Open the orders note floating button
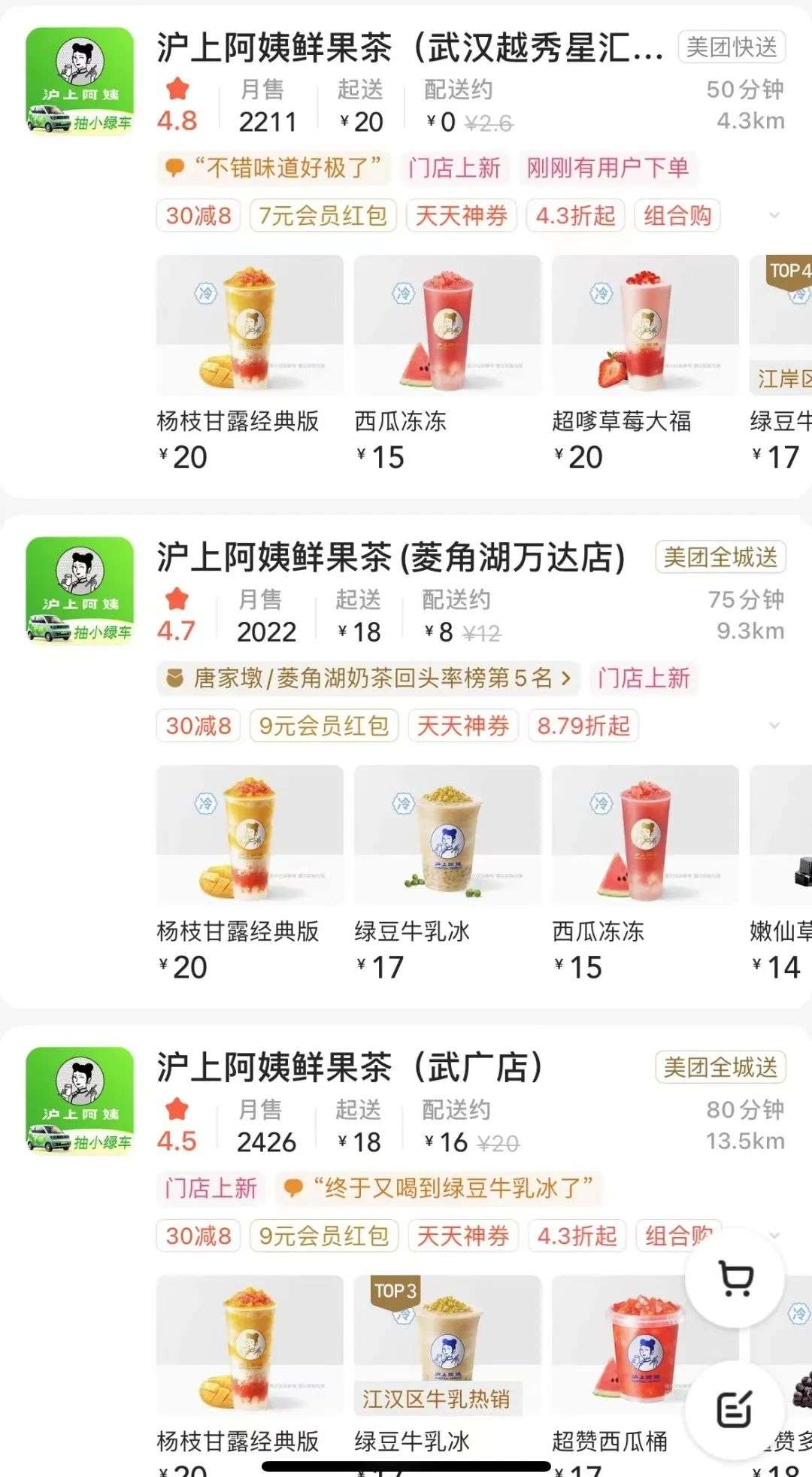This screenshot has width=812, height=1477. point(735,1409)
